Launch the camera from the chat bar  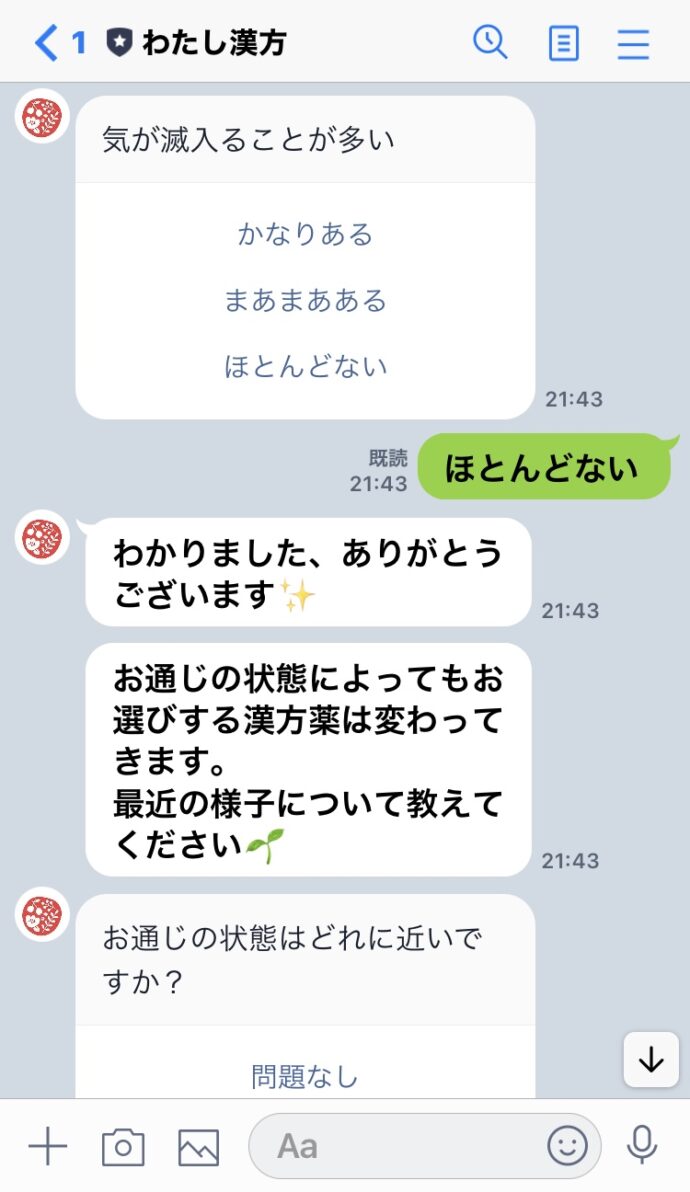pyautogui.click(x=123, y=1146)
